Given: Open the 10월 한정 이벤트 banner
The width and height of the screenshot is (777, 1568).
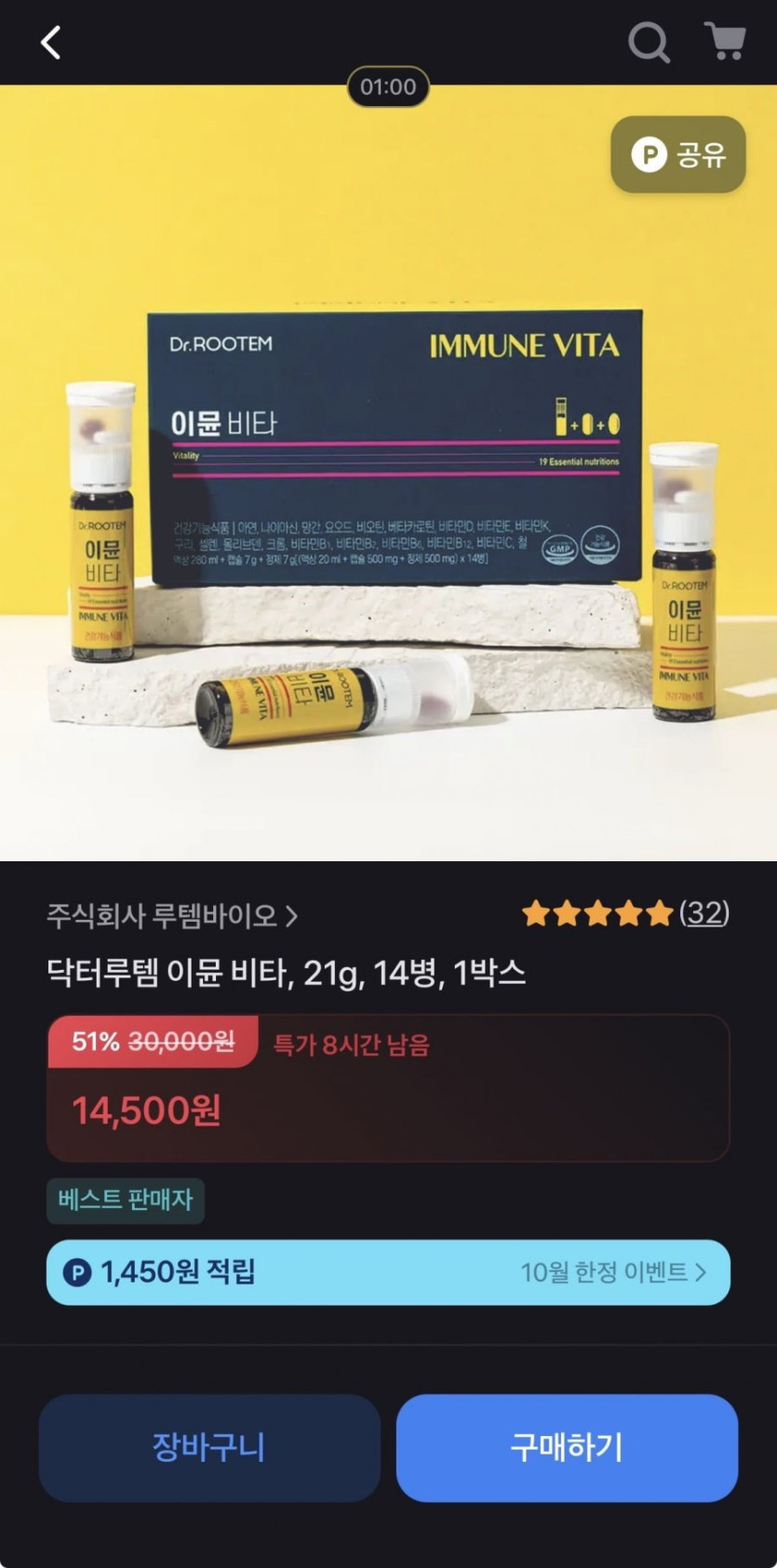Looking at the screenshot, I should click(612, 1271).
